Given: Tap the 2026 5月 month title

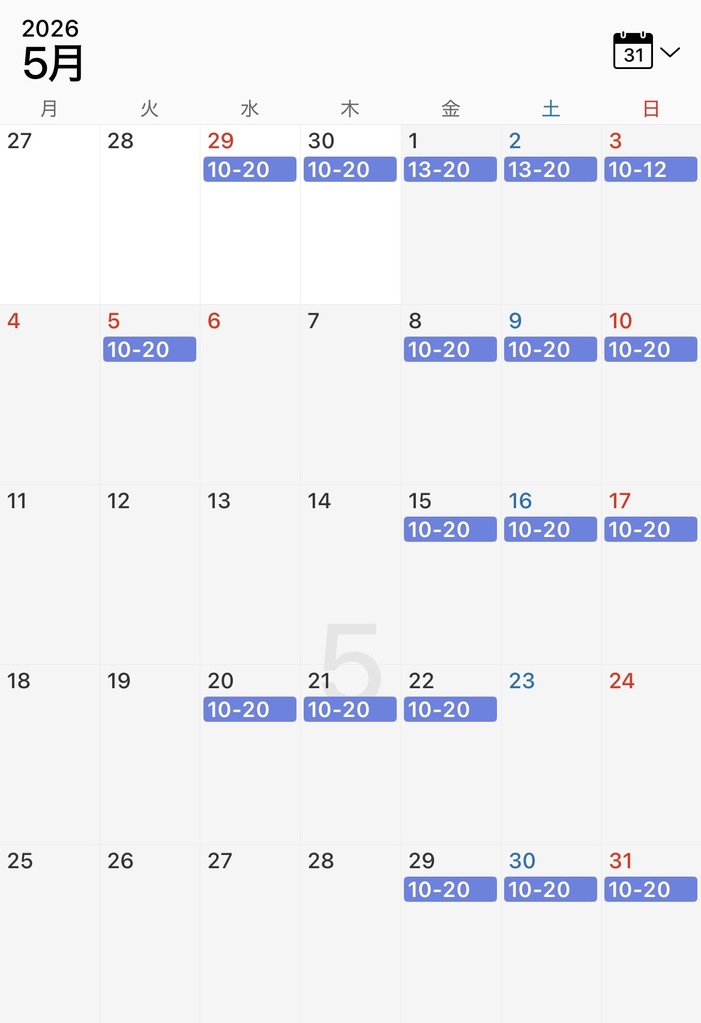Looking at the screenshot, I should coord(52,50).
